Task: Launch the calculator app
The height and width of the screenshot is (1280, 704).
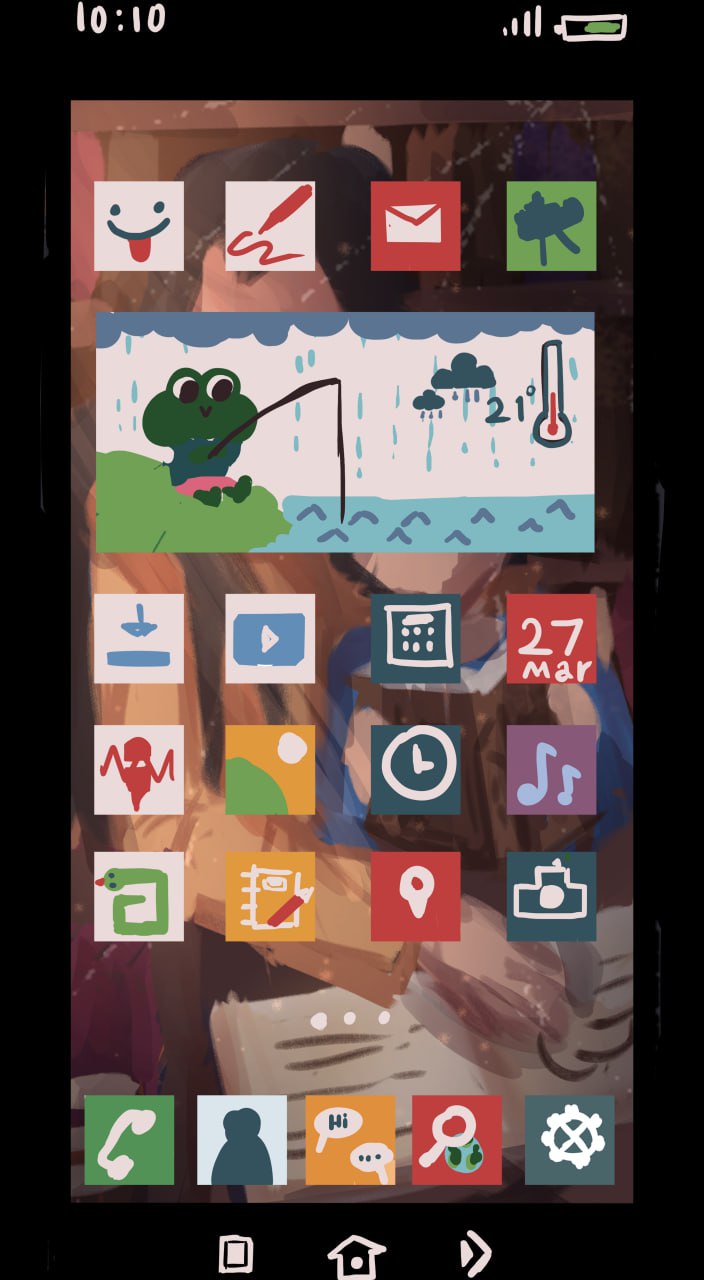Action: click(x=415, y=638)
